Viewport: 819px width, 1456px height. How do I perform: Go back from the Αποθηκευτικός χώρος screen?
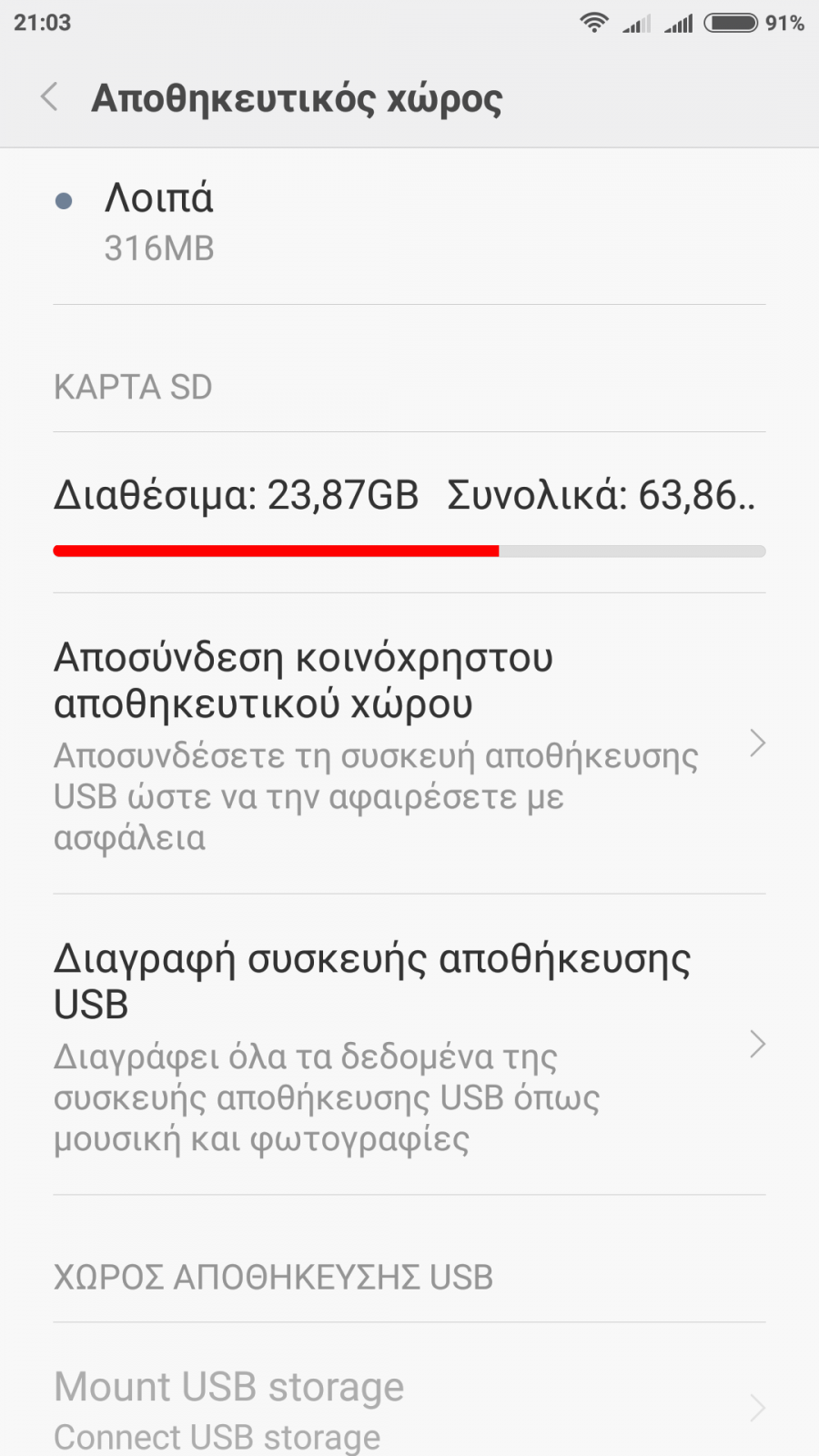pos(50,97)
